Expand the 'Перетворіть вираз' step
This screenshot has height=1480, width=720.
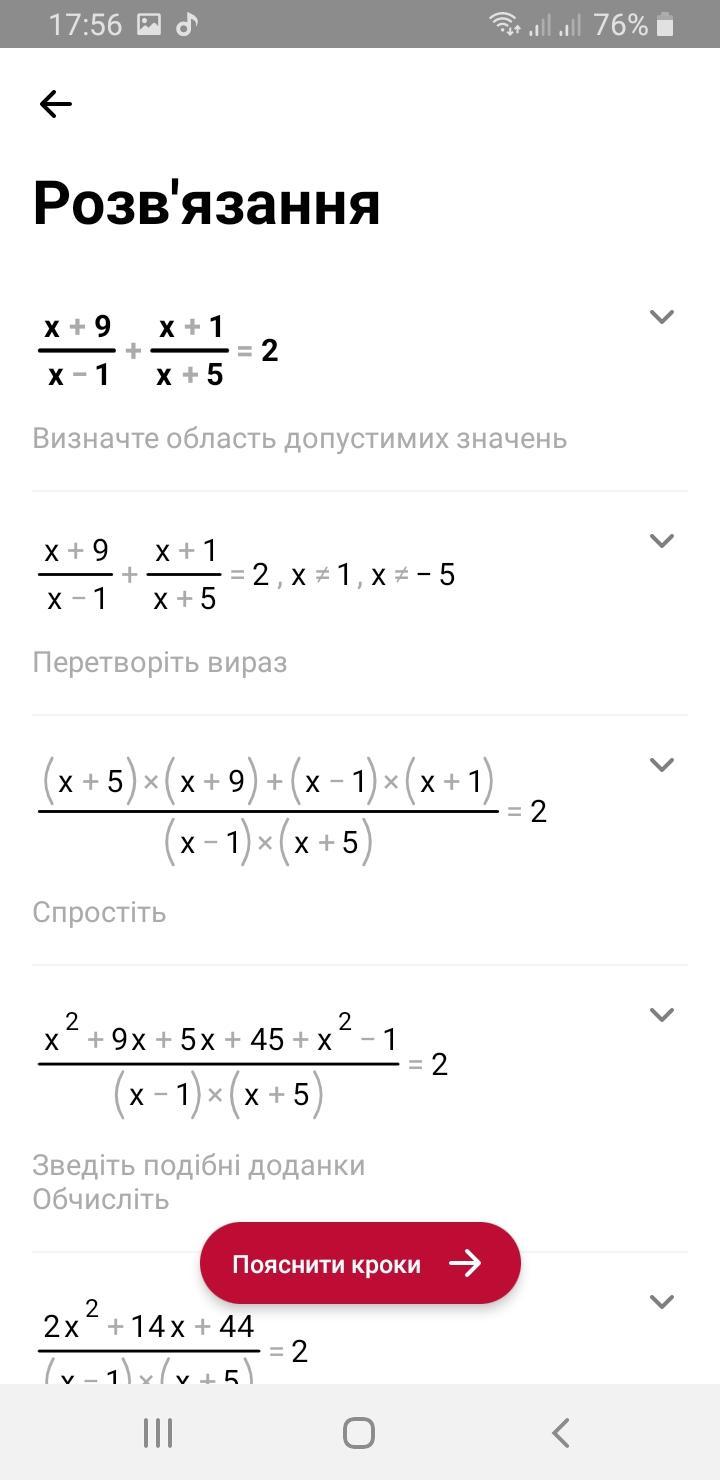662,541
